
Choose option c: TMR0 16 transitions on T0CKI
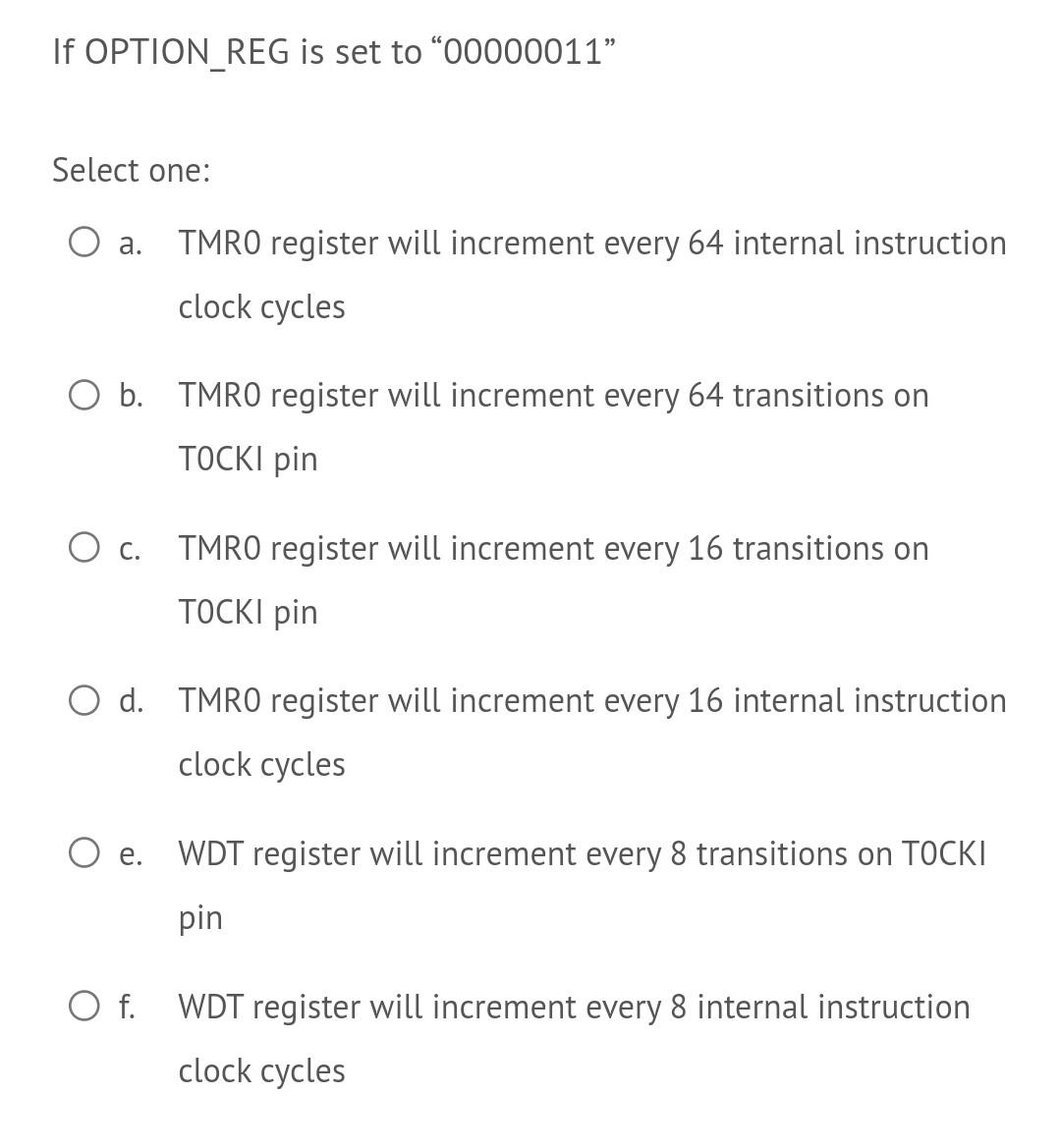pyautogui.click(x=84, y=548)
